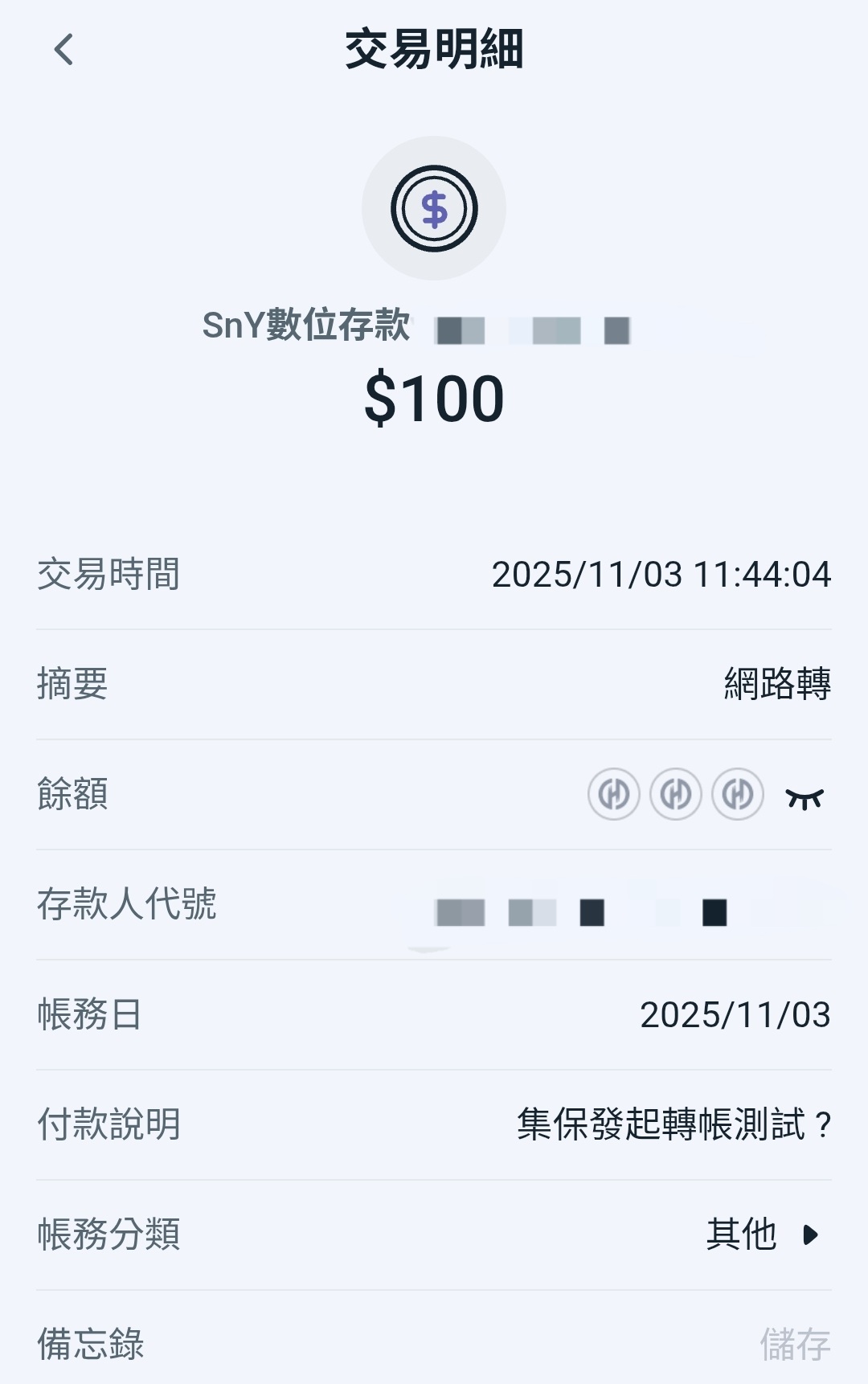Reveal the hidden 餘額 balance

[x=805, y=797]
